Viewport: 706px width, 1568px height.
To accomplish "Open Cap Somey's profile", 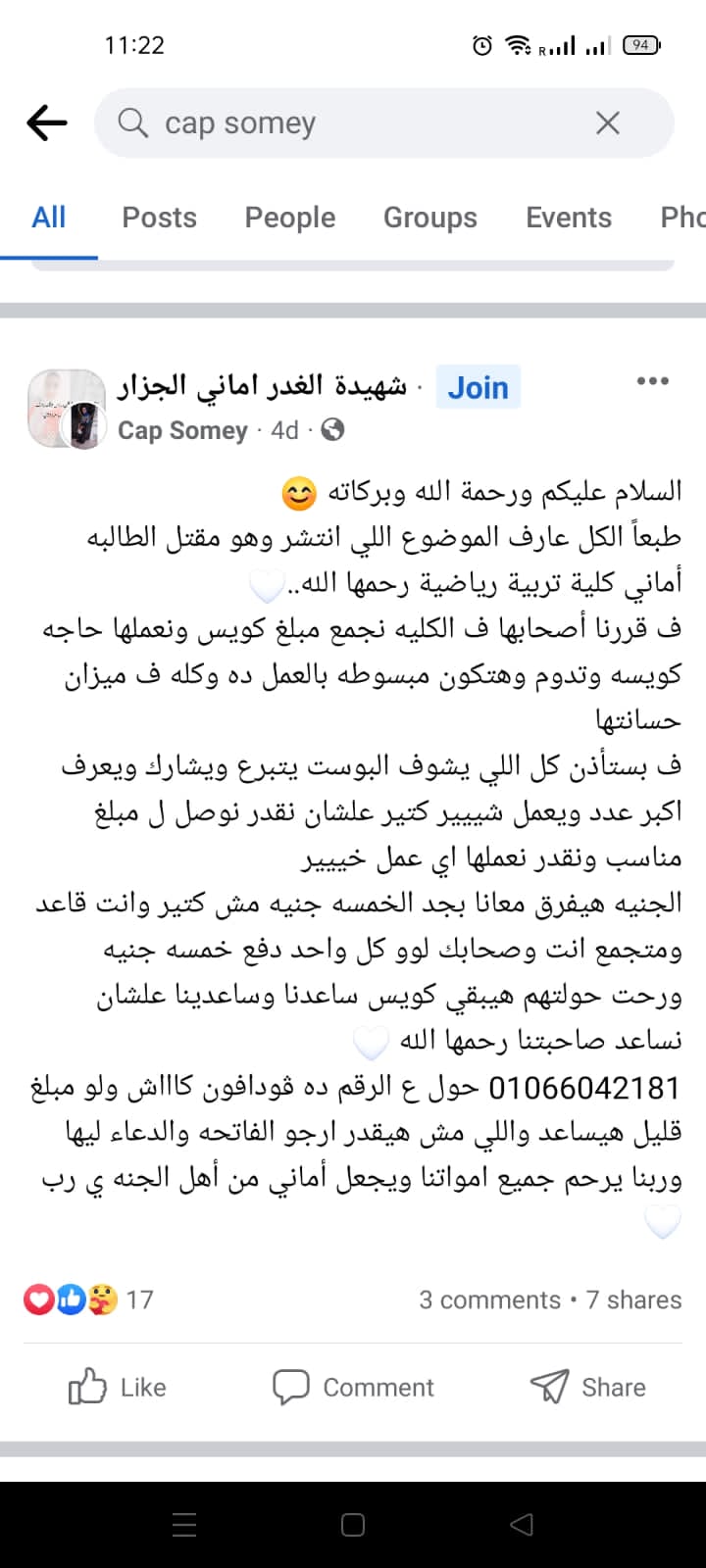I will click(182, 430).
